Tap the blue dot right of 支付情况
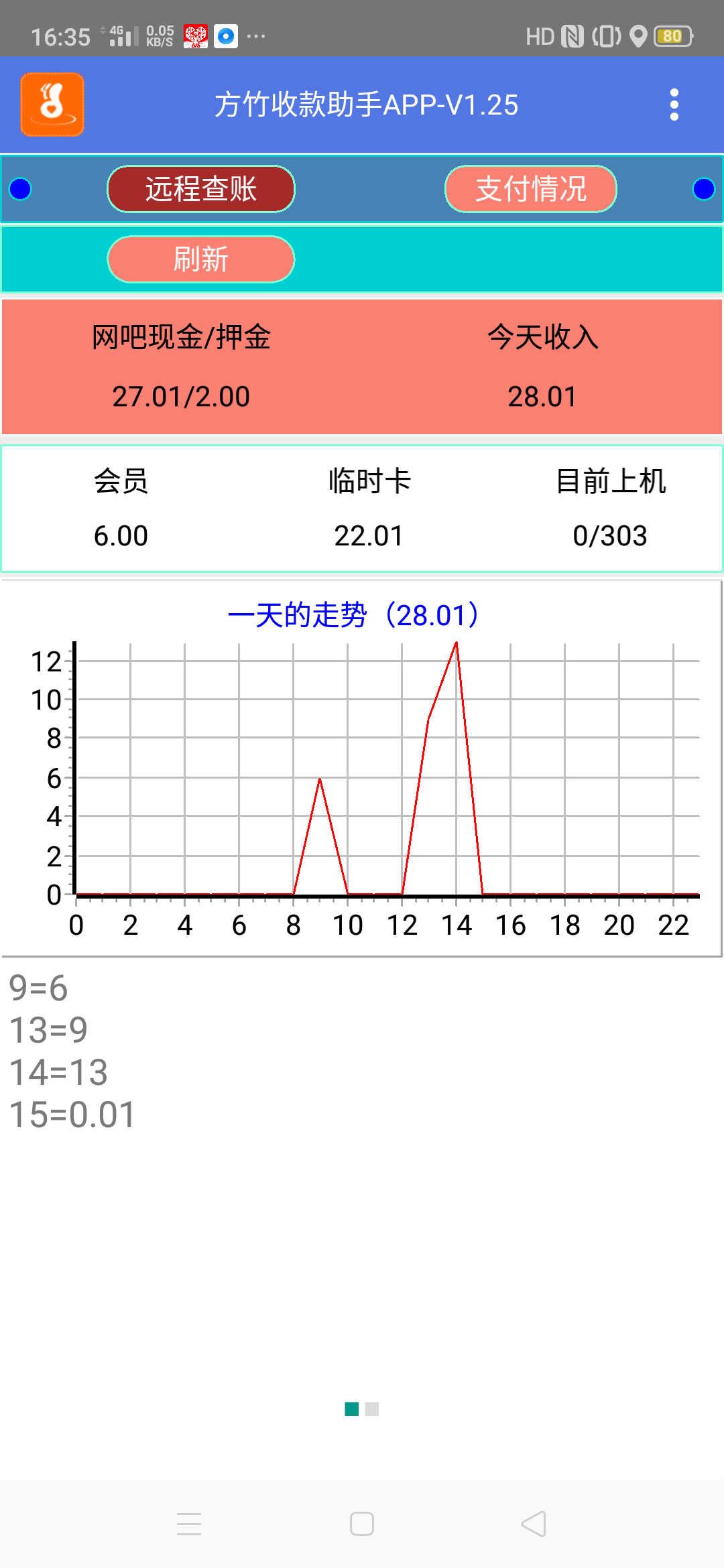 pyautogui.click(x=703, y=189)
